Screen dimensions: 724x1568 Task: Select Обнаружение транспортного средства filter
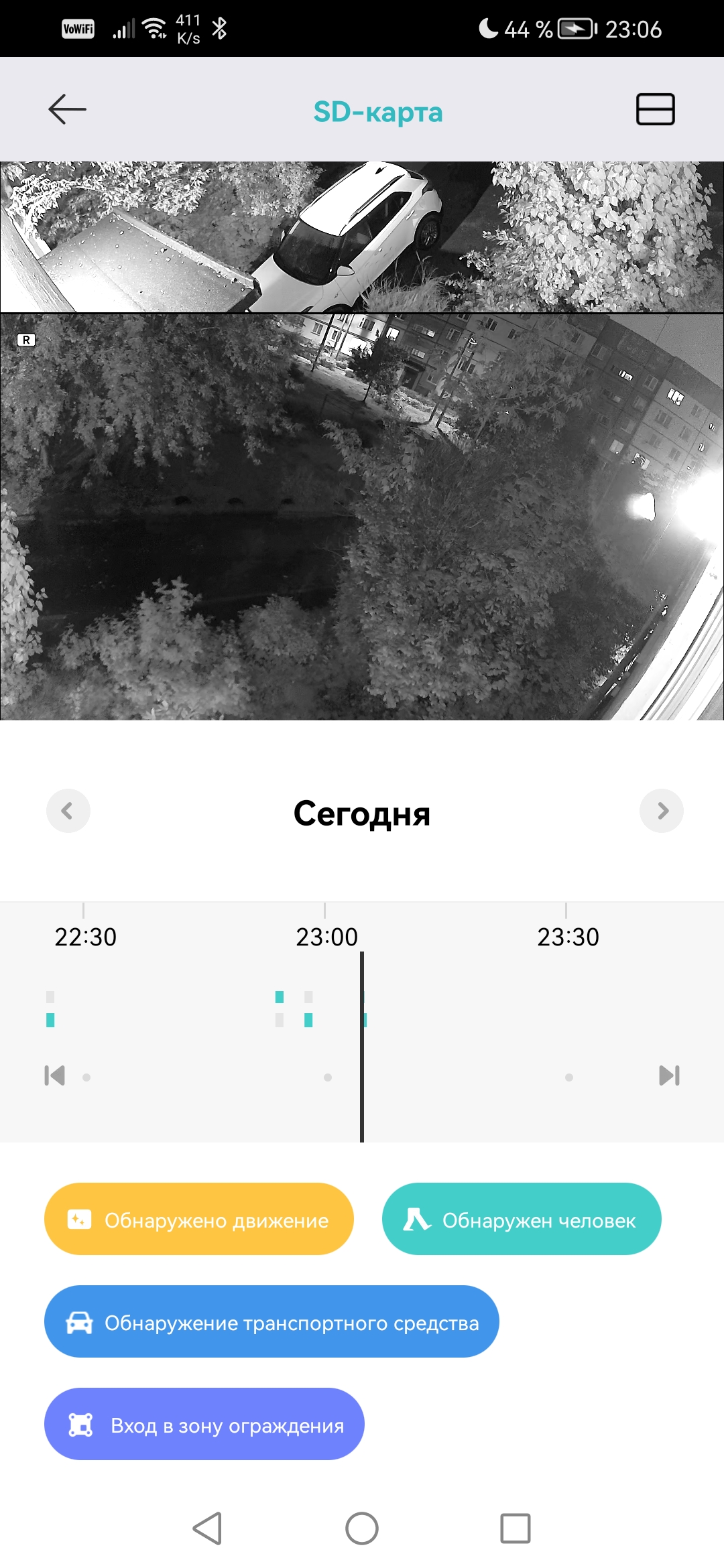pyautogui.click(x=271, y=1321)
